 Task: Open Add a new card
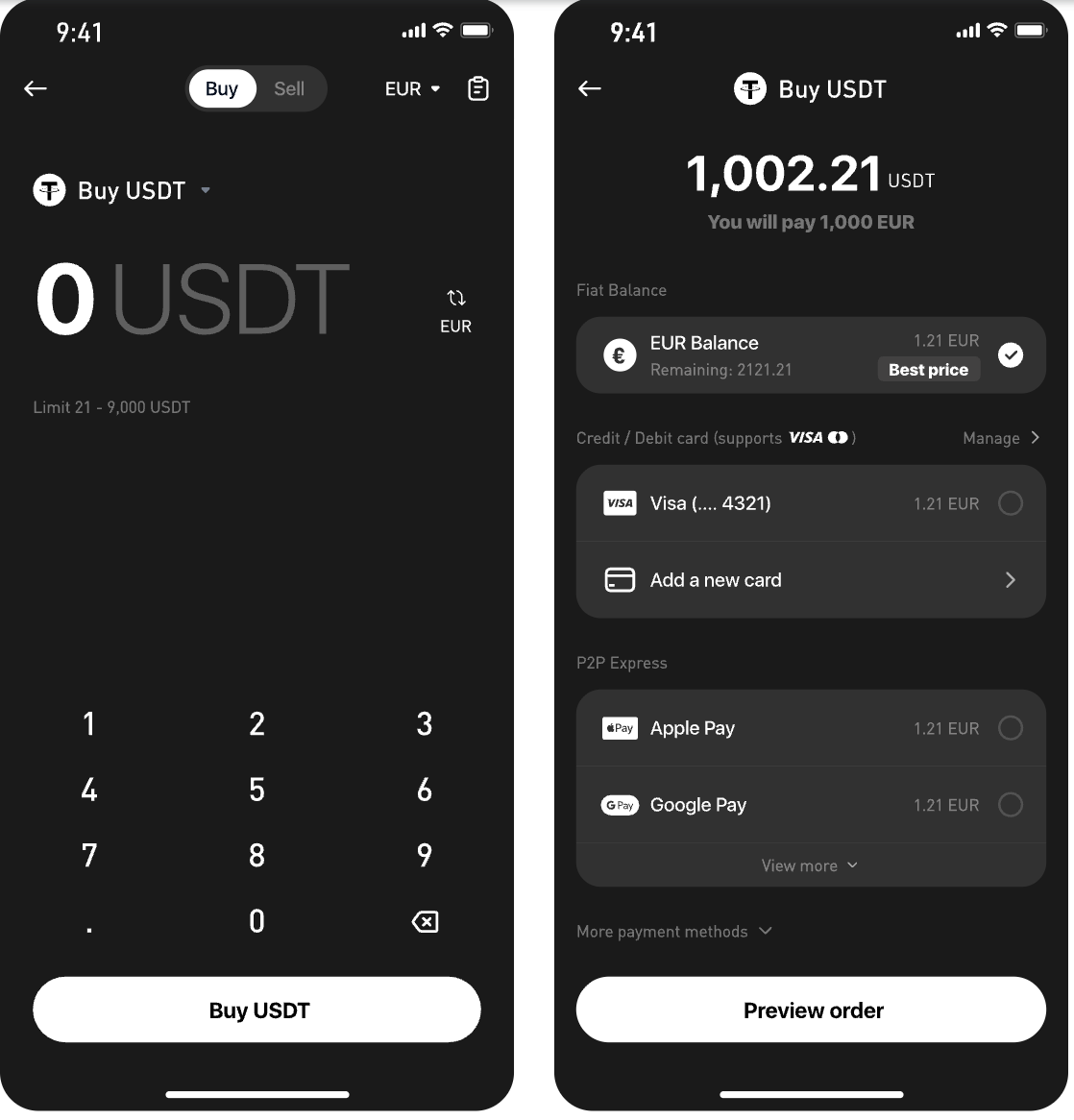810,580
